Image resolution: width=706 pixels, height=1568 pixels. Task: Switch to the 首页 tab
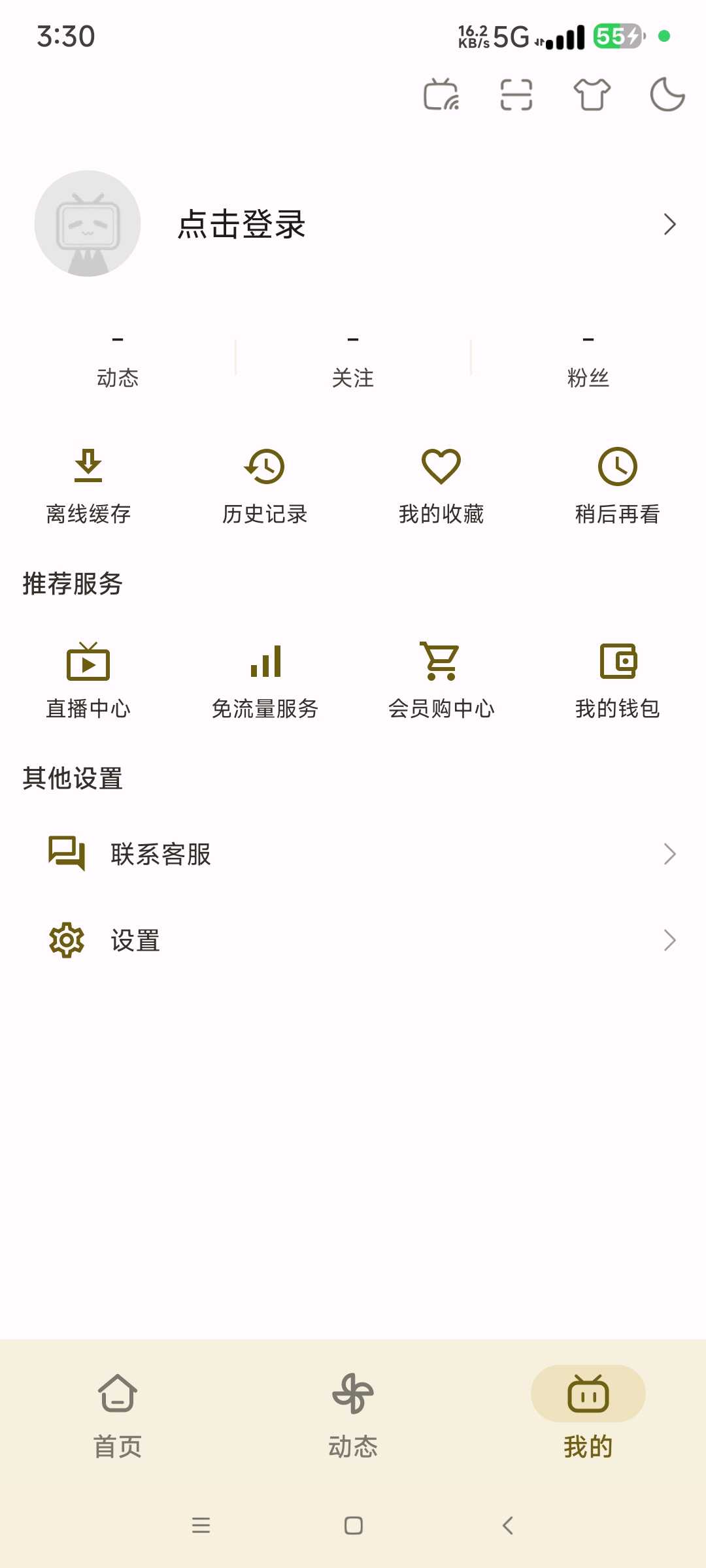pos(118,1416)
